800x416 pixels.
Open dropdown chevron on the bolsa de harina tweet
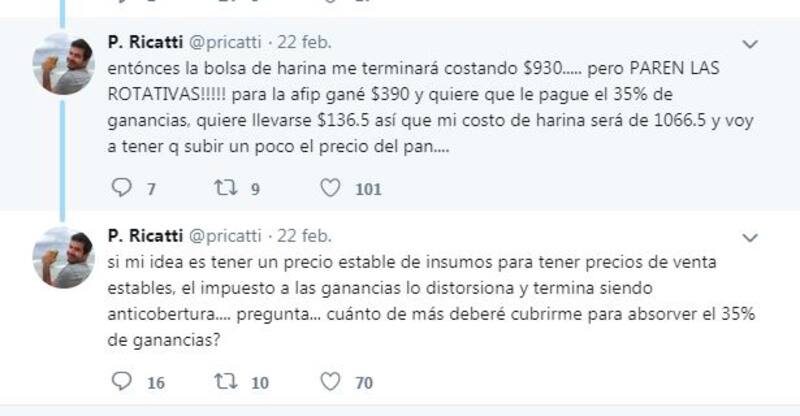click(752, 44)
